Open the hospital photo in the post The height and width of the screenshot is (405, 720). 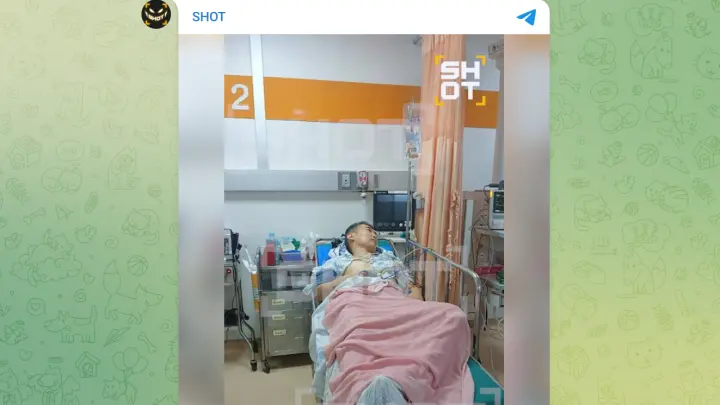363,220
